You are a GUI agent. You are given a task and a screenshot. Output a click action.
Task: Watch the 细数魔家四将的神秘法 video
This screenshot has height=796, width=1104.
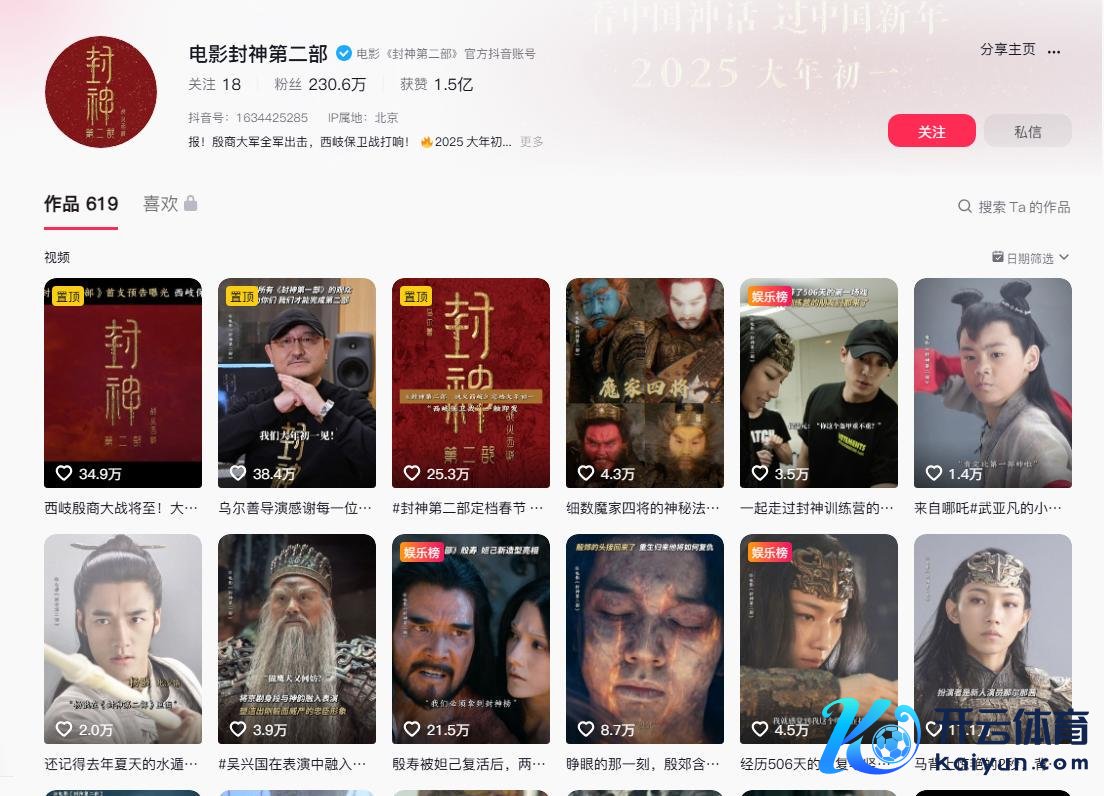point(645,382)
